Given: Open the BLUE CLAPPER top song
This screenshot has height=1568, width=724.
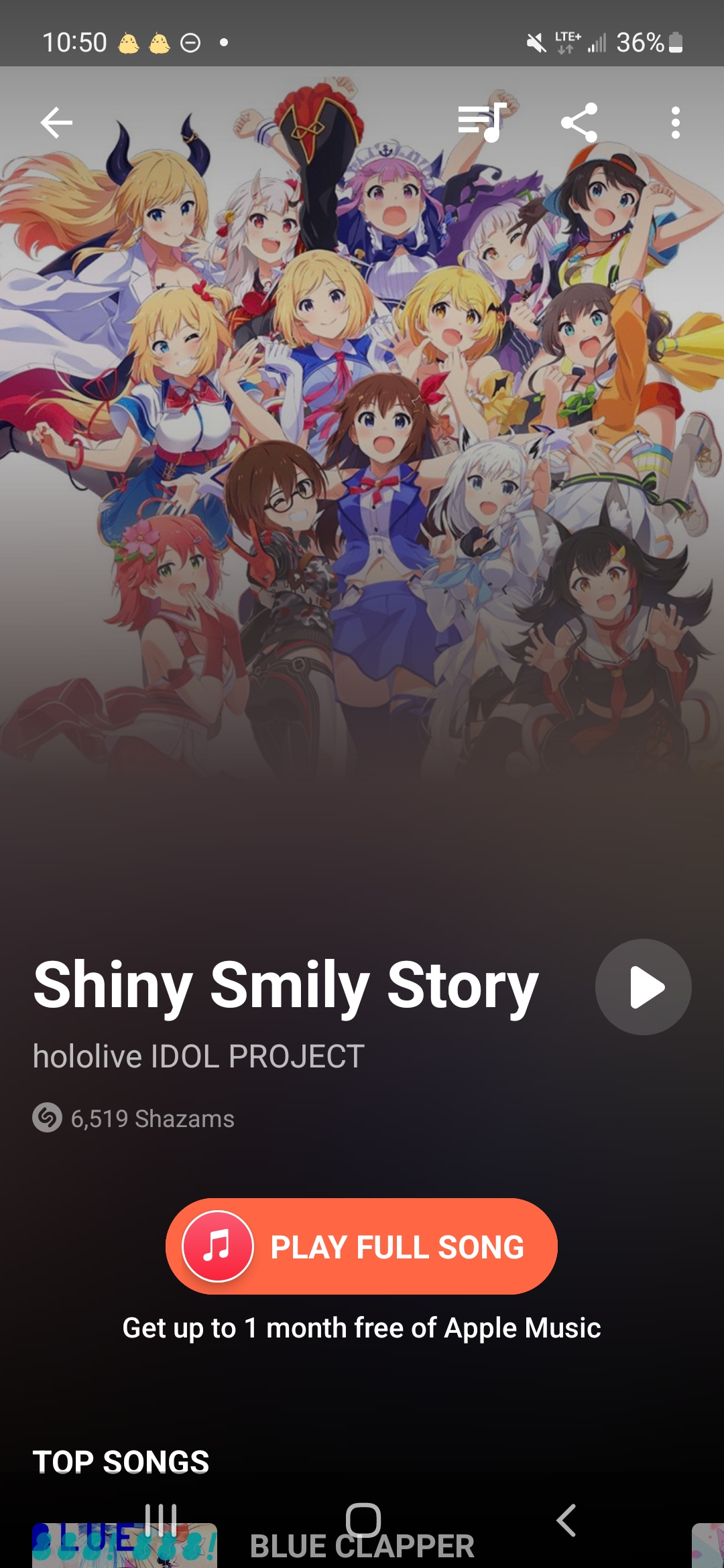Looking at the screenshot, I should click(362, 1547).
